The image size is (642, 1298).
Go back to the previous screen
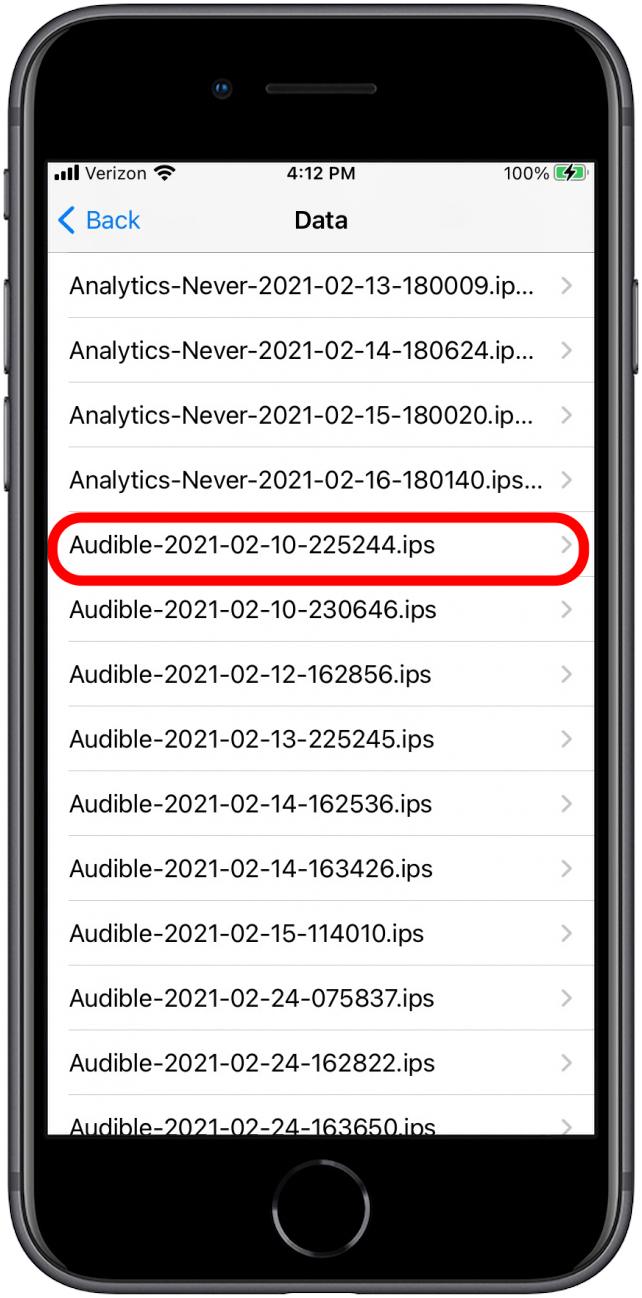click(x=99, y=220)
